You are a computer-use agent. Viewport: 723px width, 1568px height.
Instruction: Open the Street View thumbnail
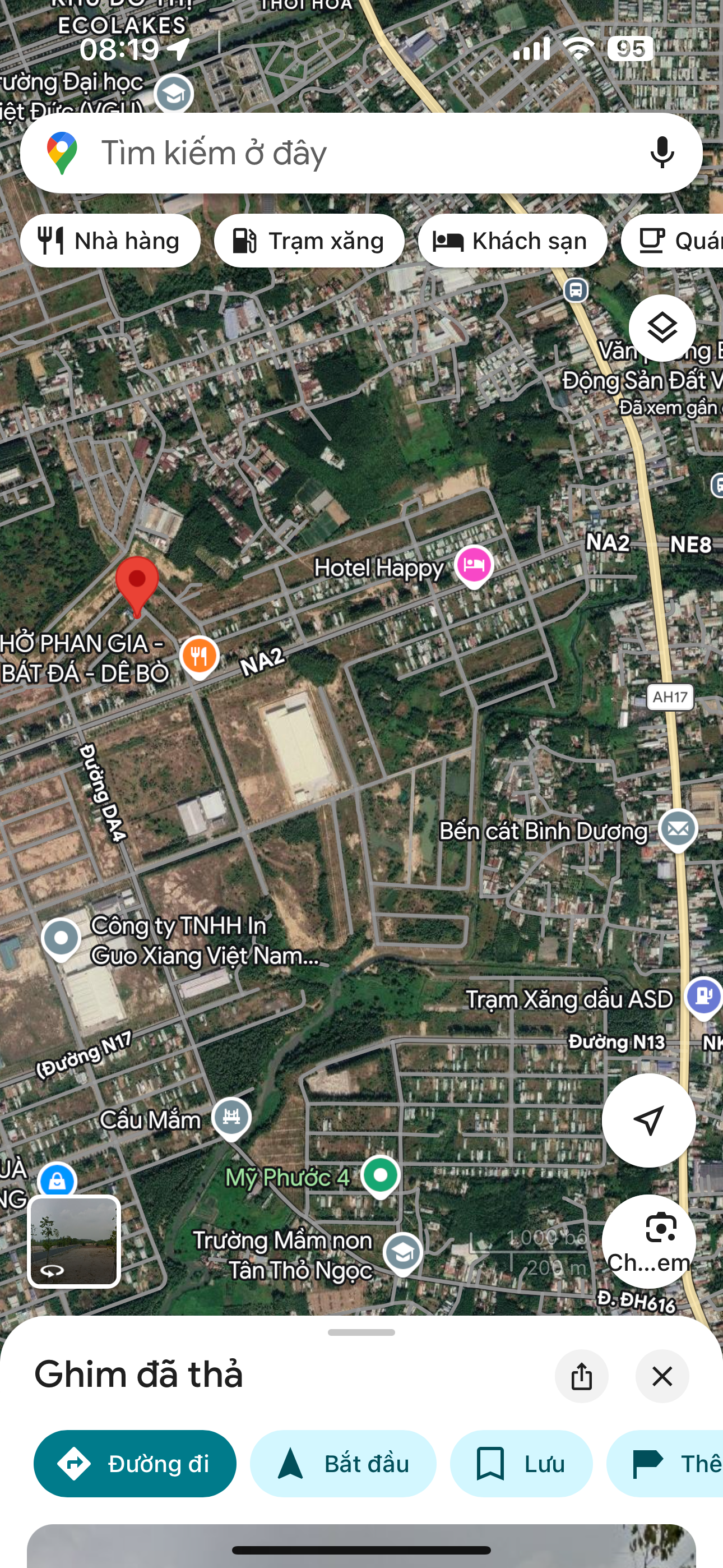tap(73, 1241)
